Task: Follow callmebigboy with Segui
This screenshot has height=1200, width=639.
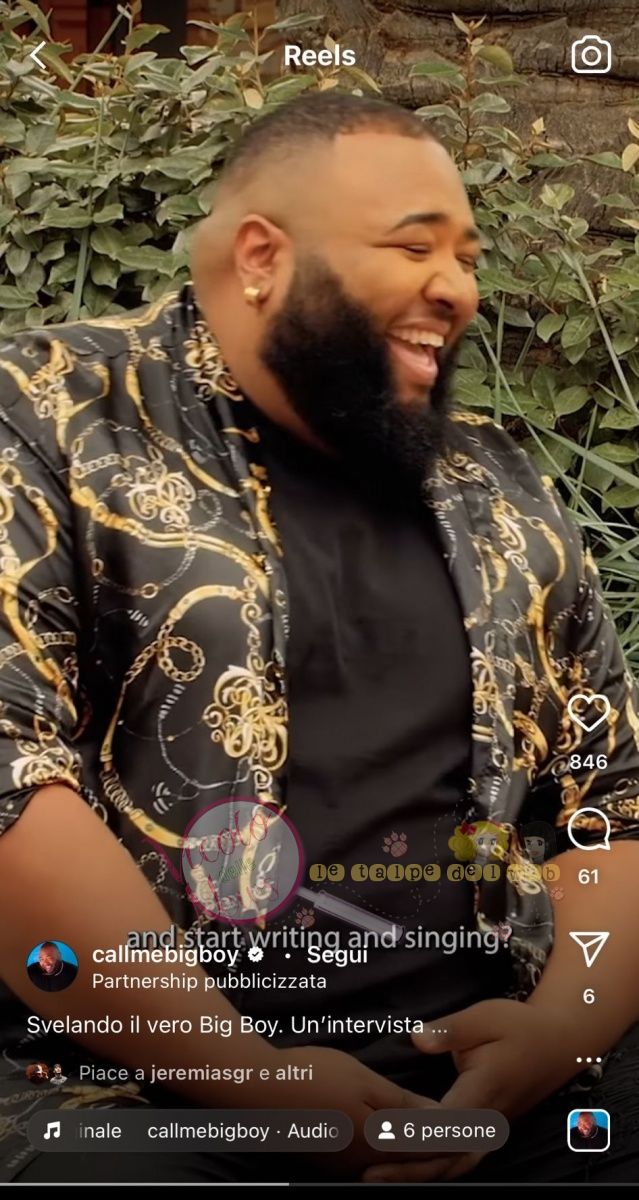Action: click(x=337, y=955)
